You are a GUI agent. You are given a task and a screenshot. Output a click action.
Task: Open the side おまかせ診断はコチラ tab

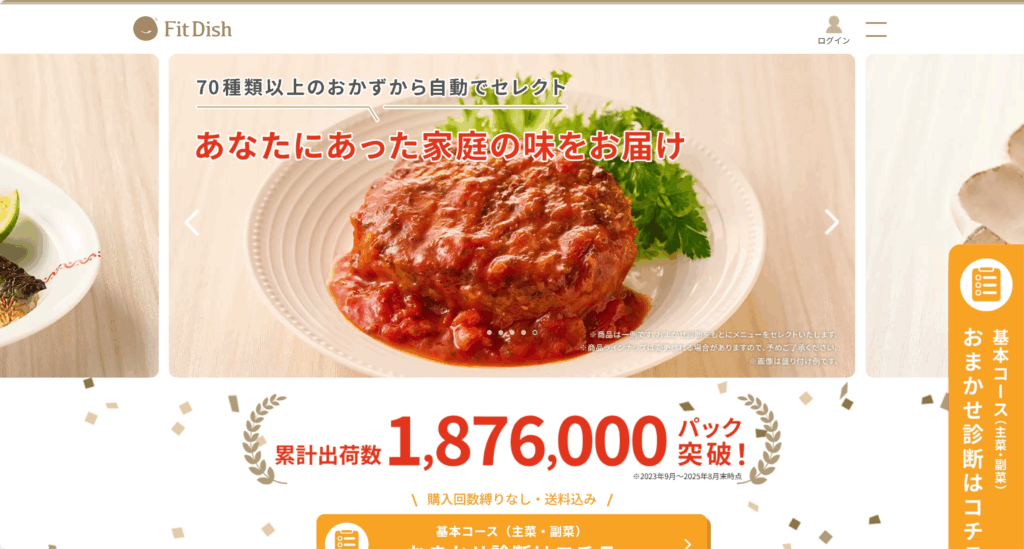(985, 400)
